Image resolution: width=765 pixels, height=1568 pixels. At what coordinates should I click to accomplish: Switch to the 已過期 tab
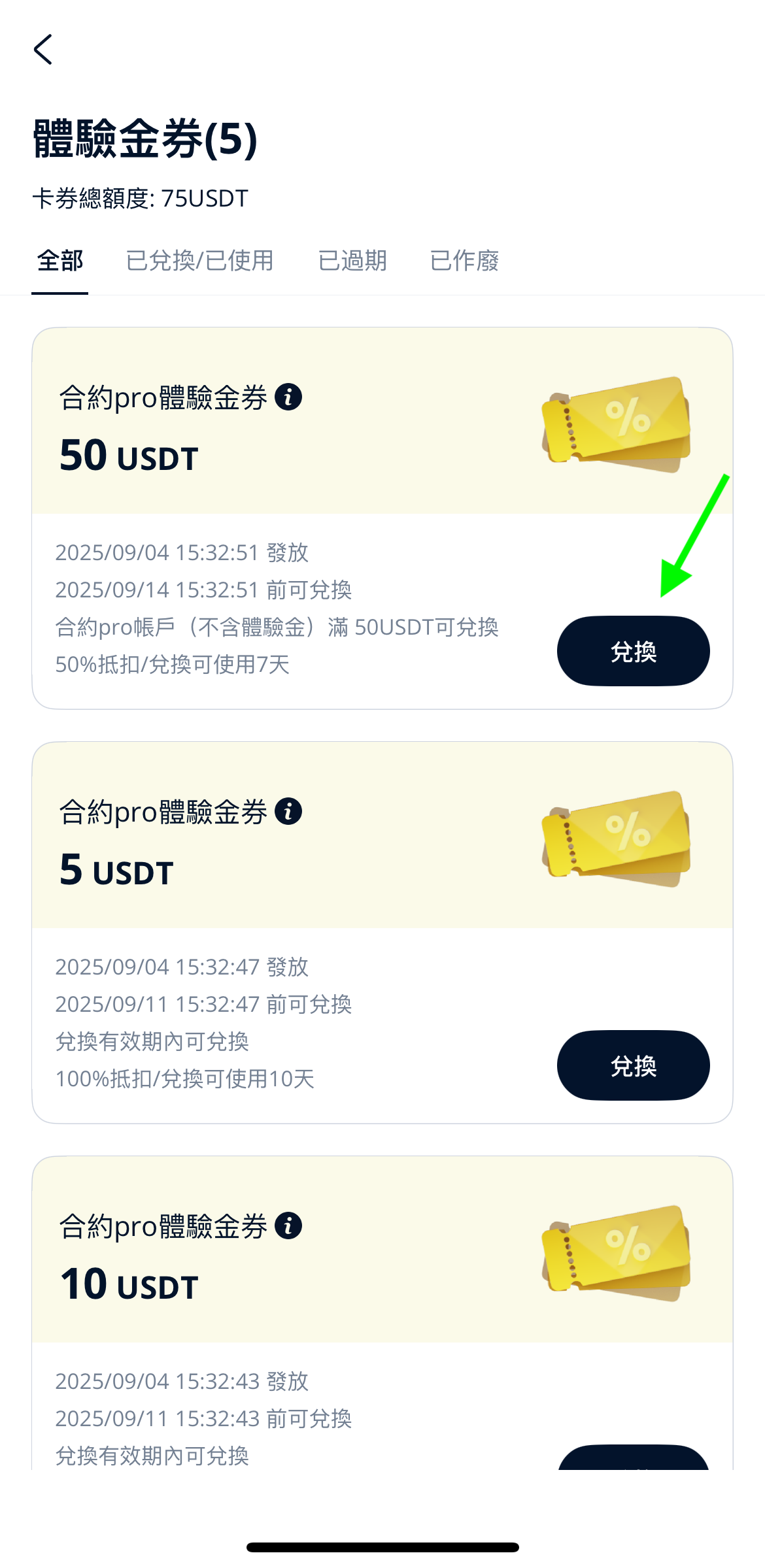352,261
